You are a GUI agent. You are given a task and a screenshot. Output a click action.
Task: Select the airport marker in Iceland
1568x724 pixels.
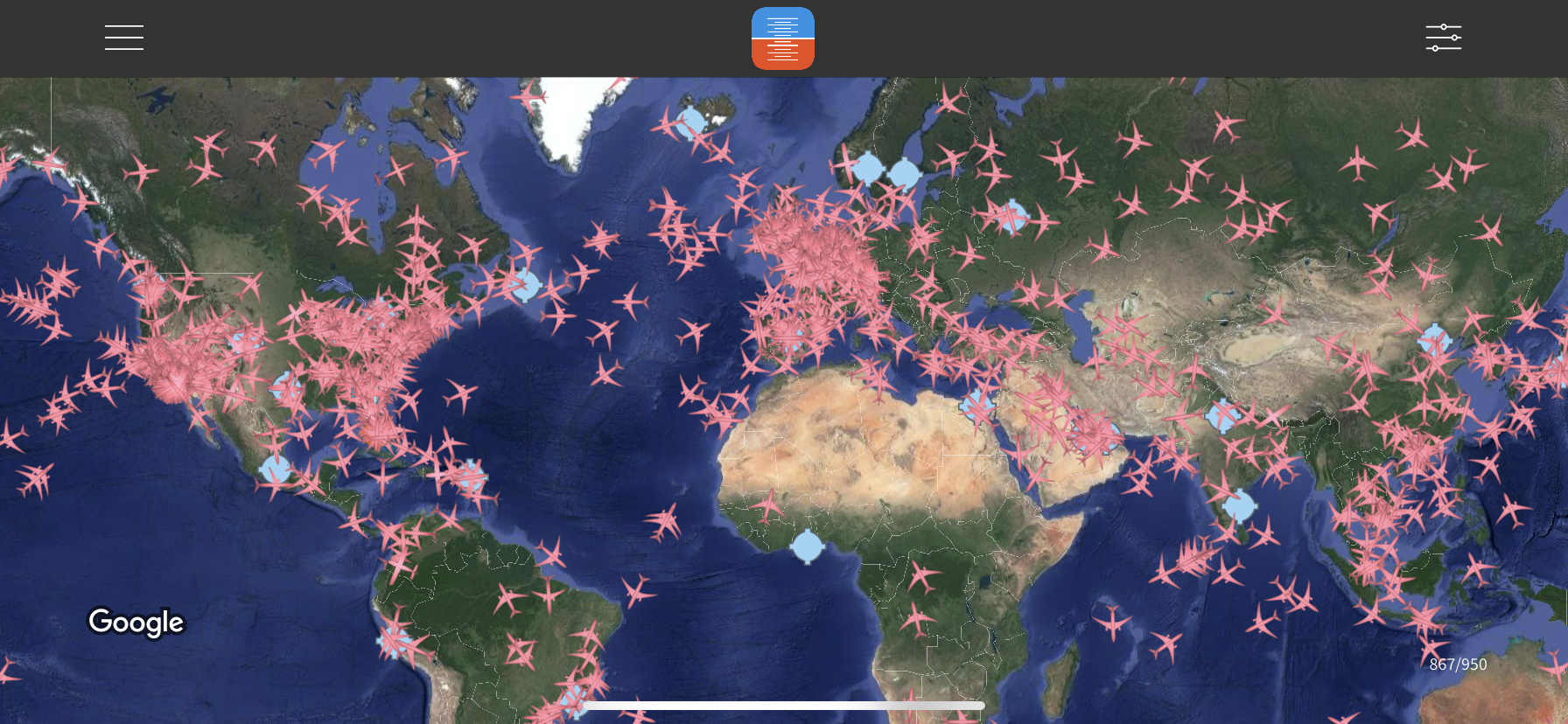[691, 122]
